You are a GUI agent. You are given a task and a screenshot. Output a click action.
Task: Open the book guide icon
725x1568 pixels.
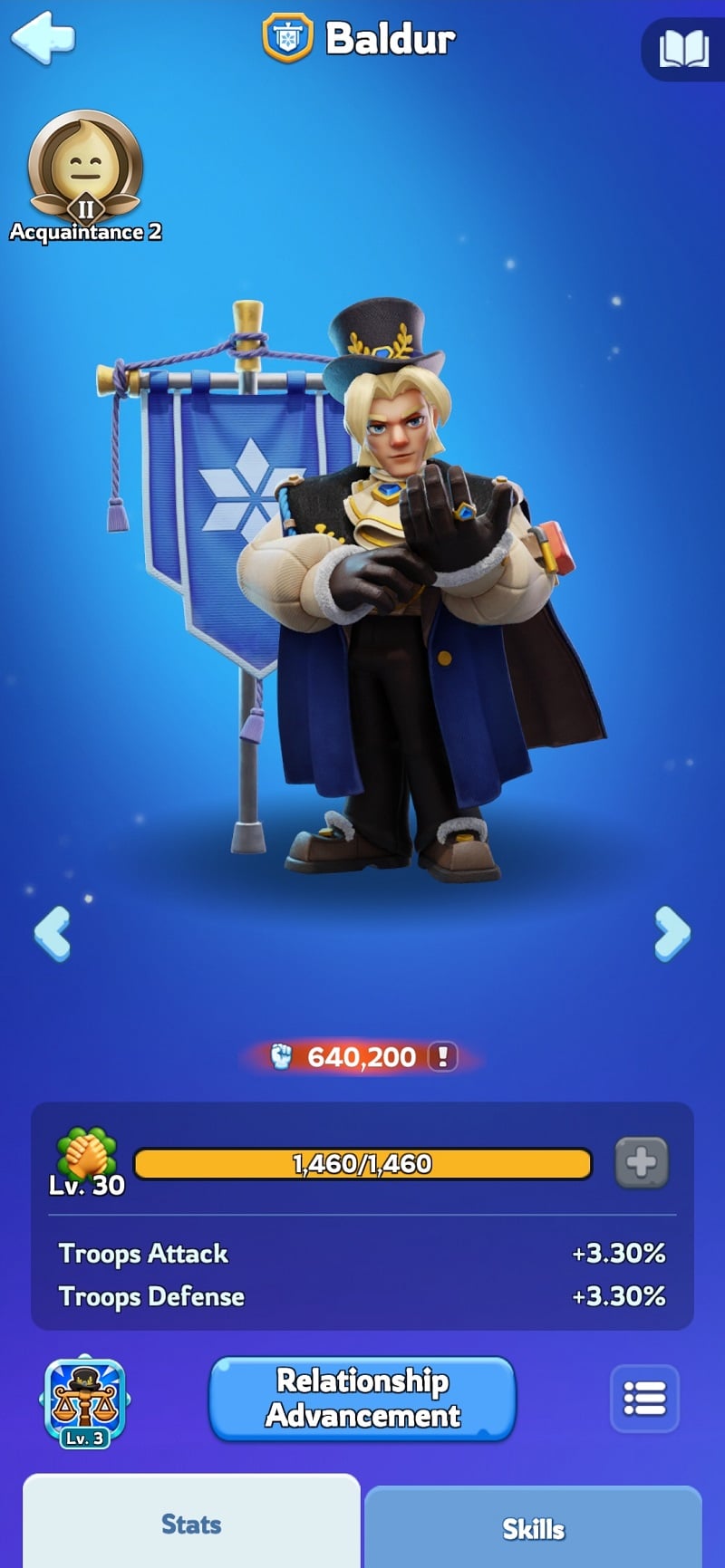[x=682, y=49]
